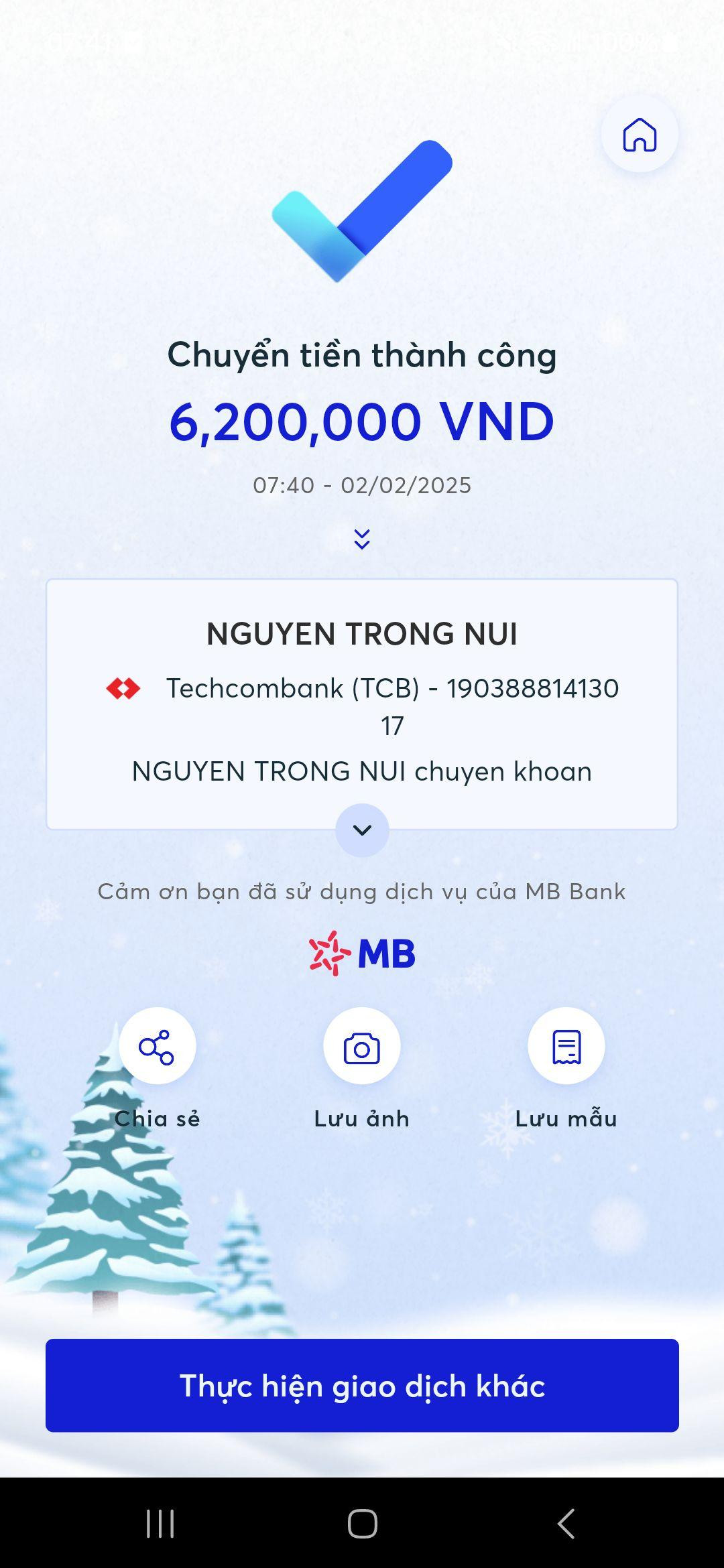Open recent apps from the navigation bar
Viewport: 724px width, 1568px height.
pos(160,1523)
